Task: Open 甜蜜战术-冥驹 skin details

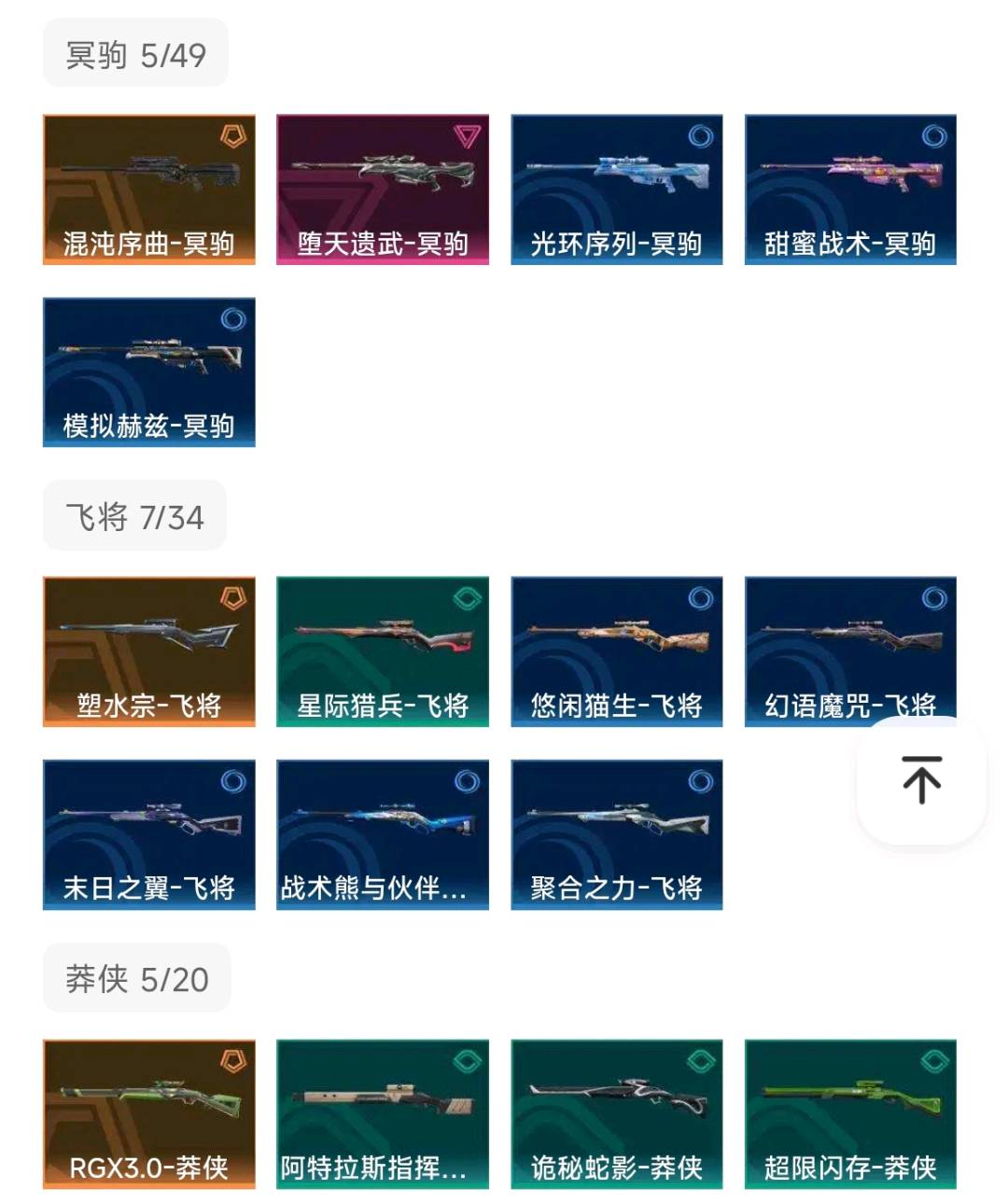Action: [850, 189]
